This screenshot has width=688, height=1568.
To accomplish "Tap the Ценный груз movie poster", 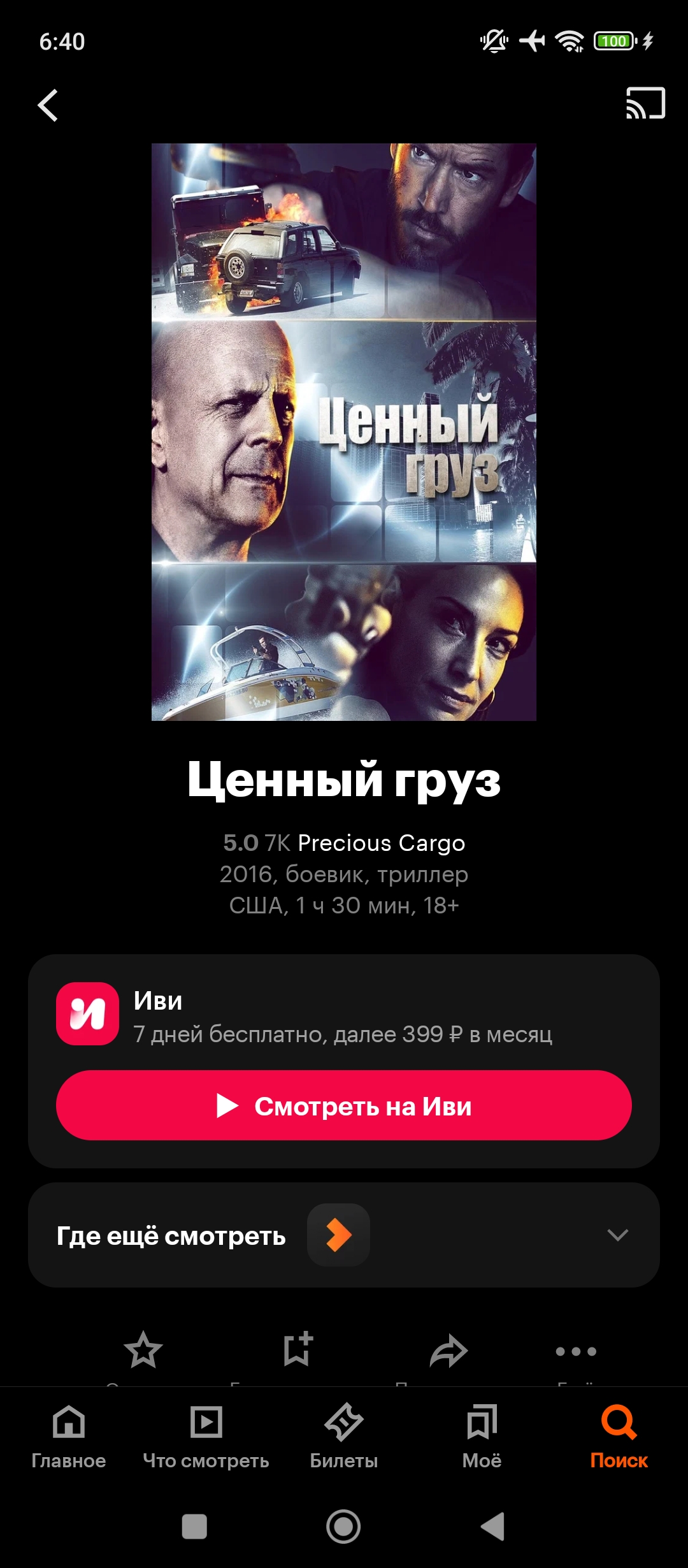I will pos(344,432).
